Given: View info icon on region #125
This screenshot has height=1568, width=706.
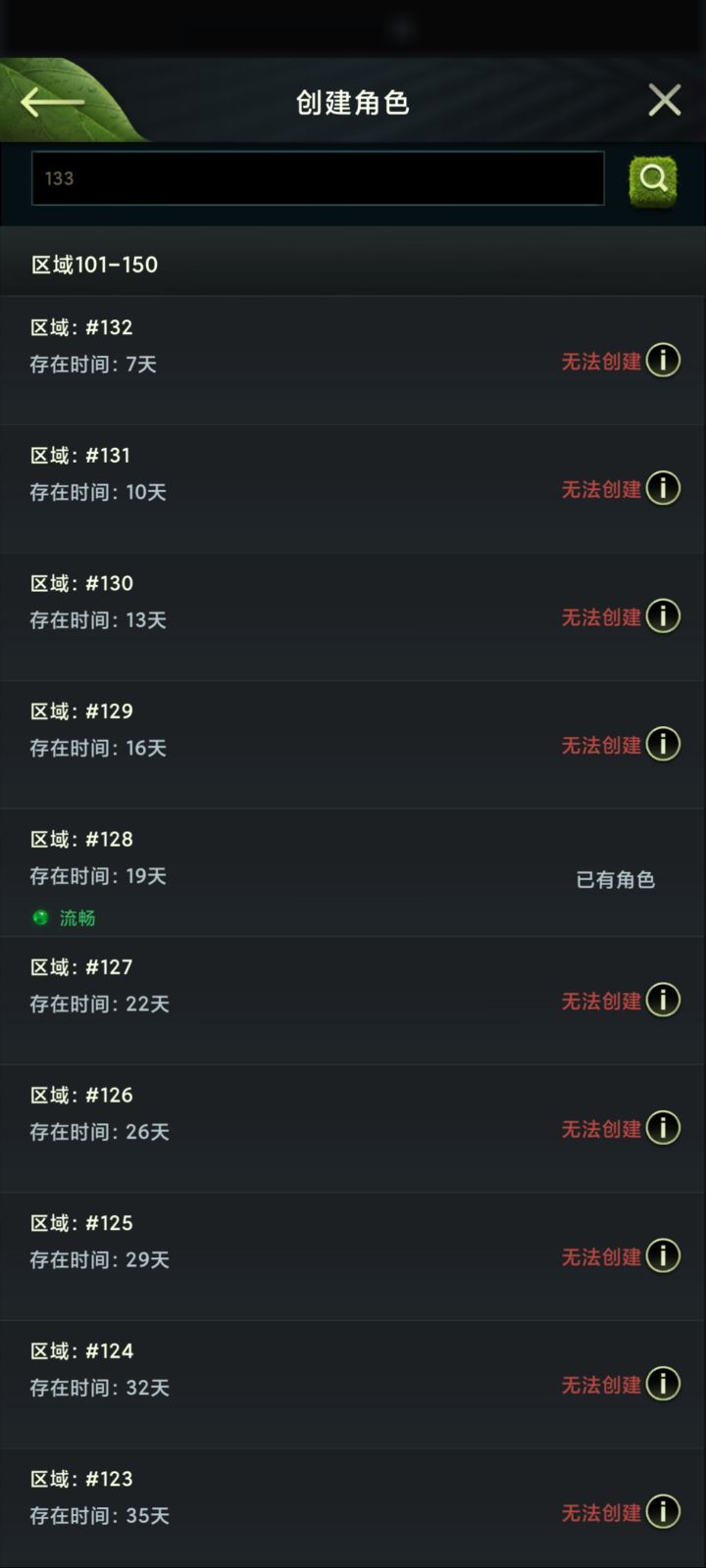Looking at the screenshot, I should pos(663,1256).
